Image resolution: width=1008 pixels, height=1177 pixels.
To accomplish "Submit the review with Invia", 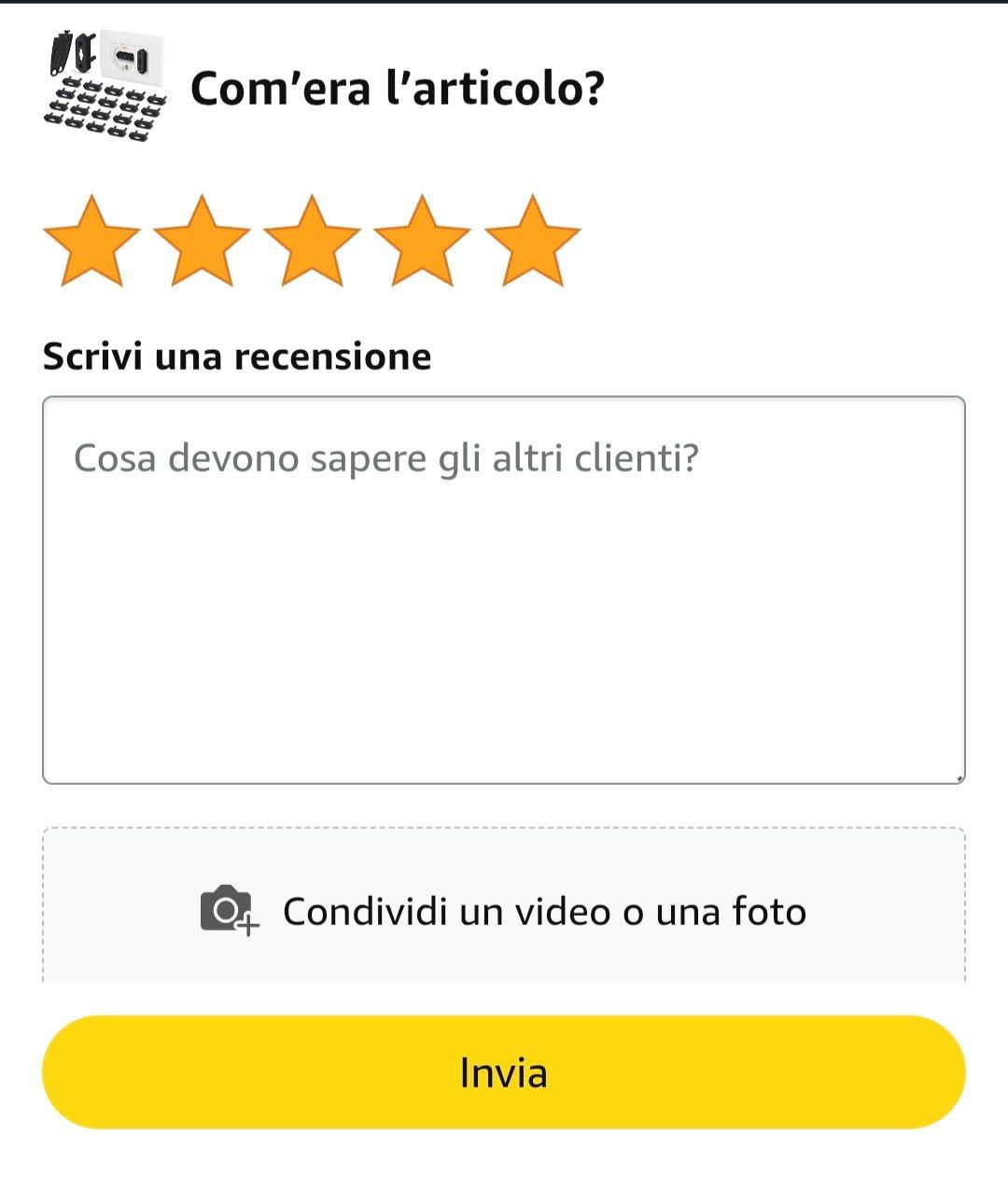I will click(x=503, y=1072).
